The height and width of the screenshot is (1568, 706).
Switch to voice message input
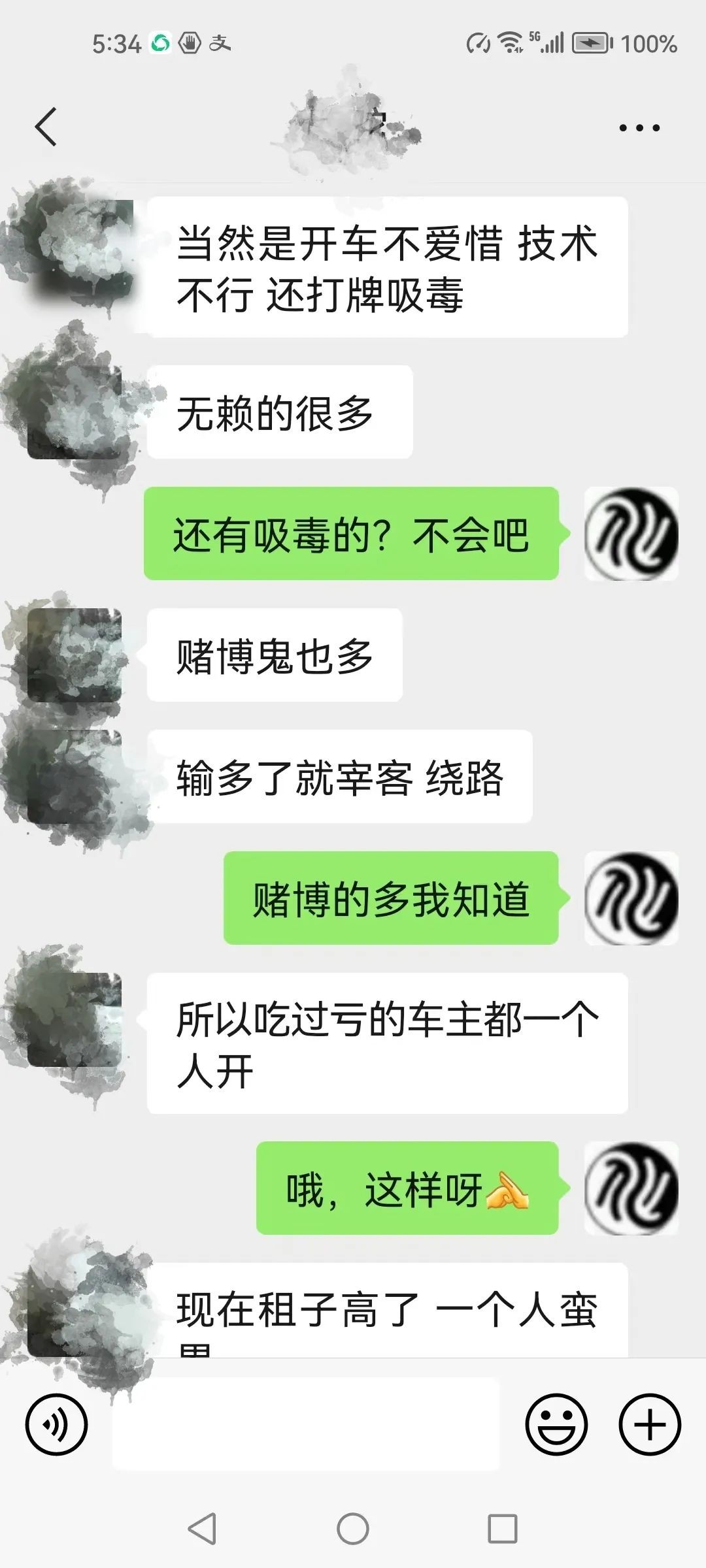point(56,1424)
